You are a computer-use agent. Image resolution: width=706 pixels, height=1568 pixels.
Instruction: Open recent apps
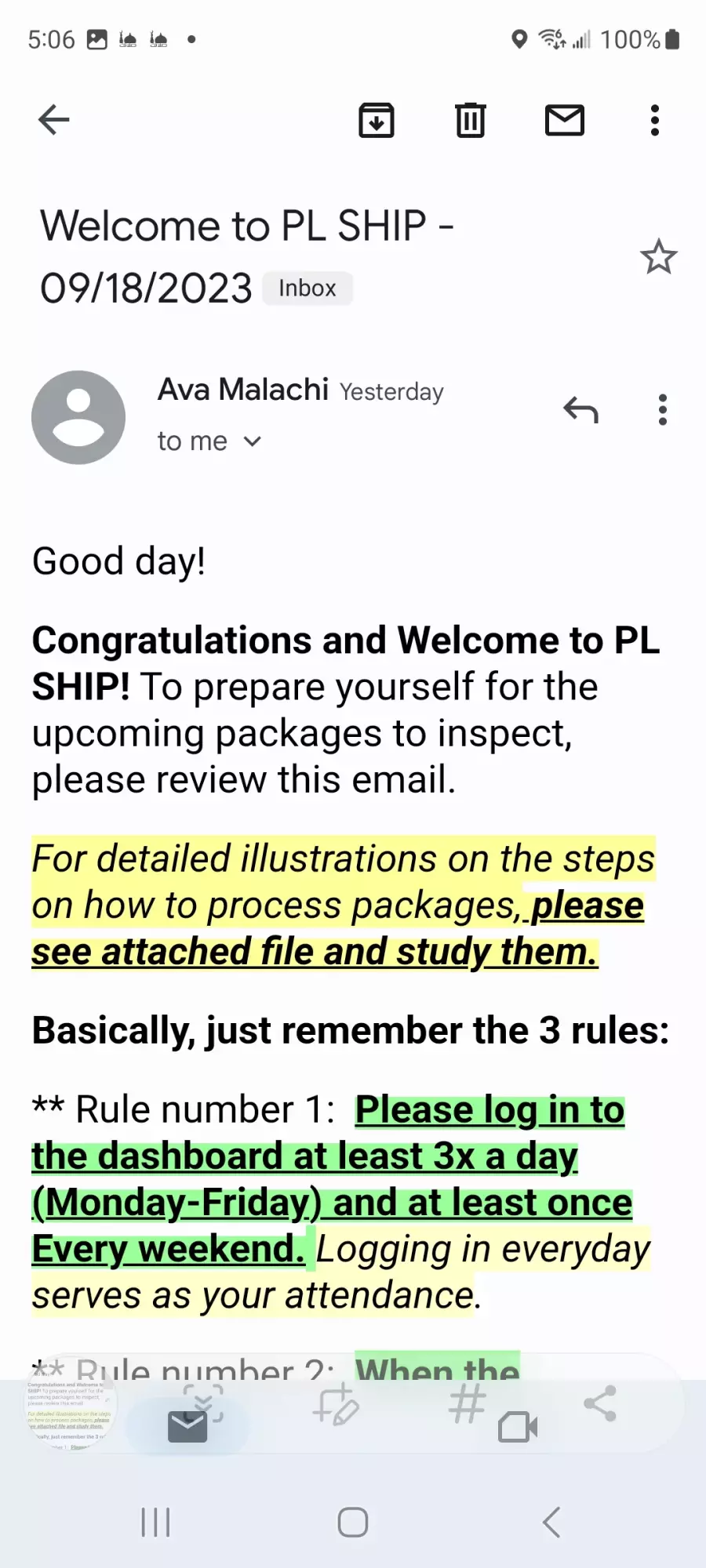(x=155, y=1523)
